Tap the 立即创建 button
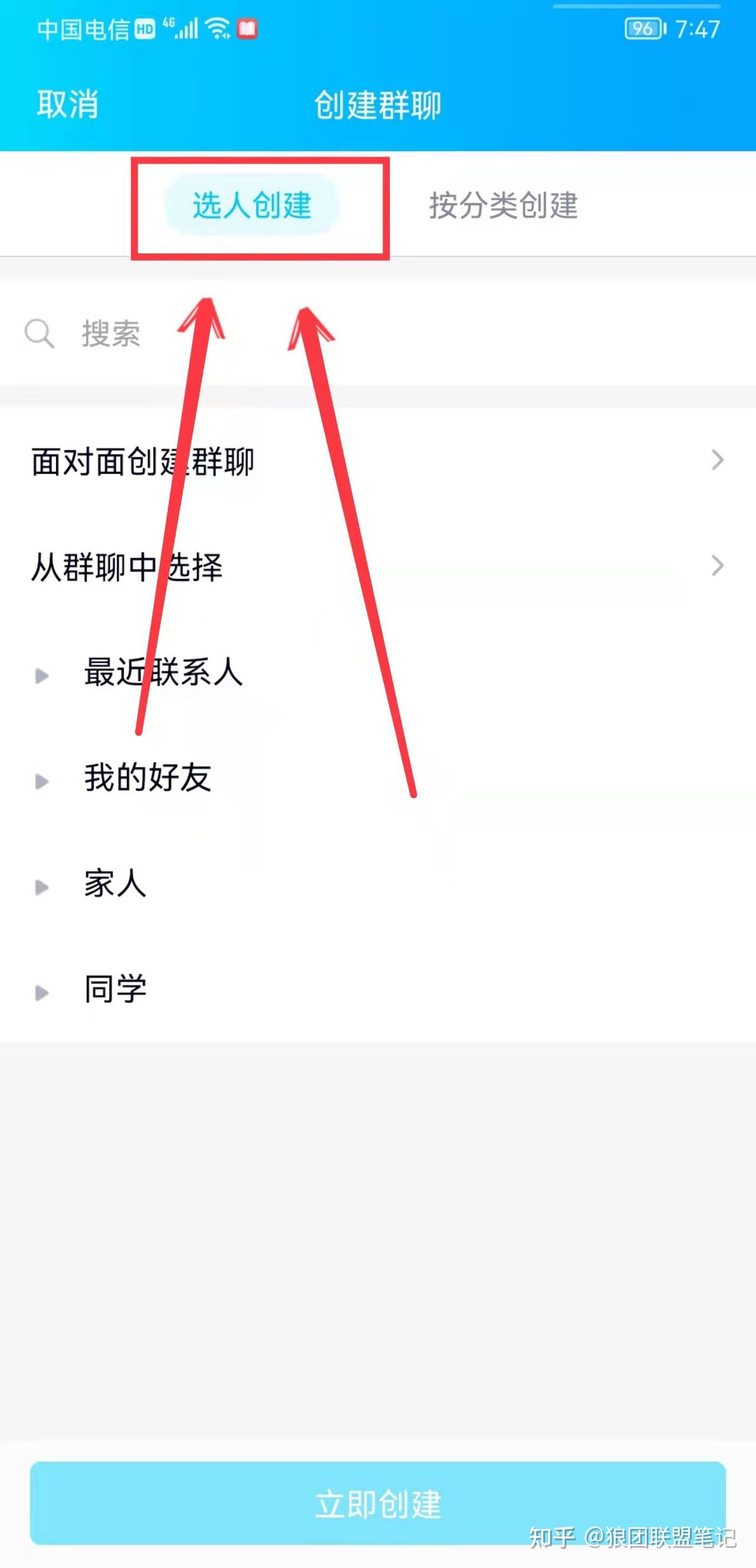This screenshot has width=756, height=1568. coord(377,1504)
